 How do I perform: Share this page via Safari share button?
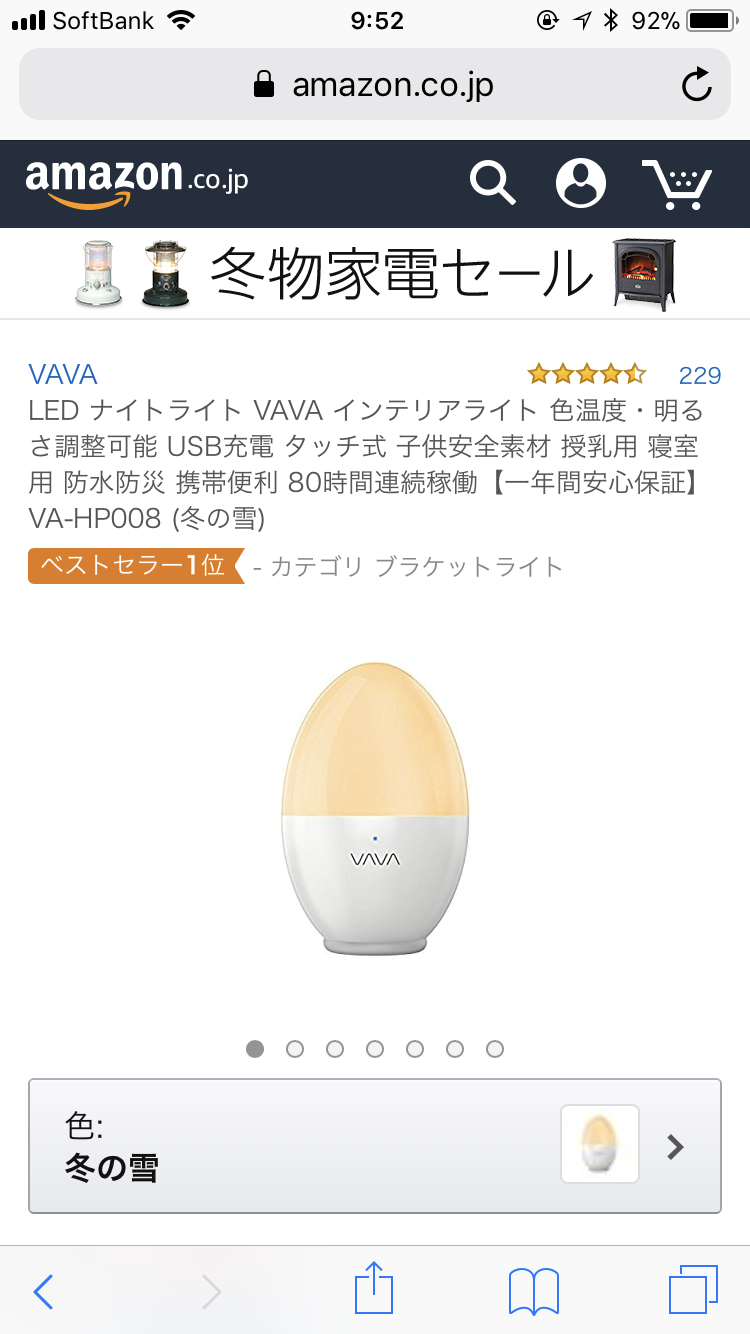pyautogui.click(x=375, y=1290)
